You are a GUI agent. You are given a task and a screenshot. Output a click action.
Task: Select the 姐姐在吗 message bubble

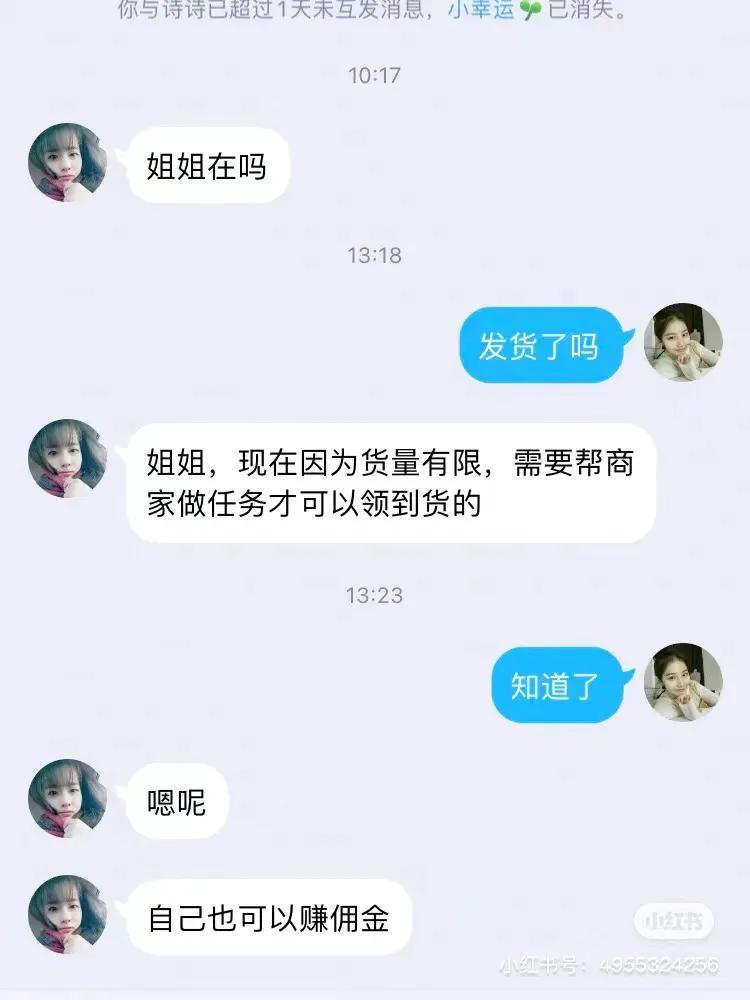point(206,165)
